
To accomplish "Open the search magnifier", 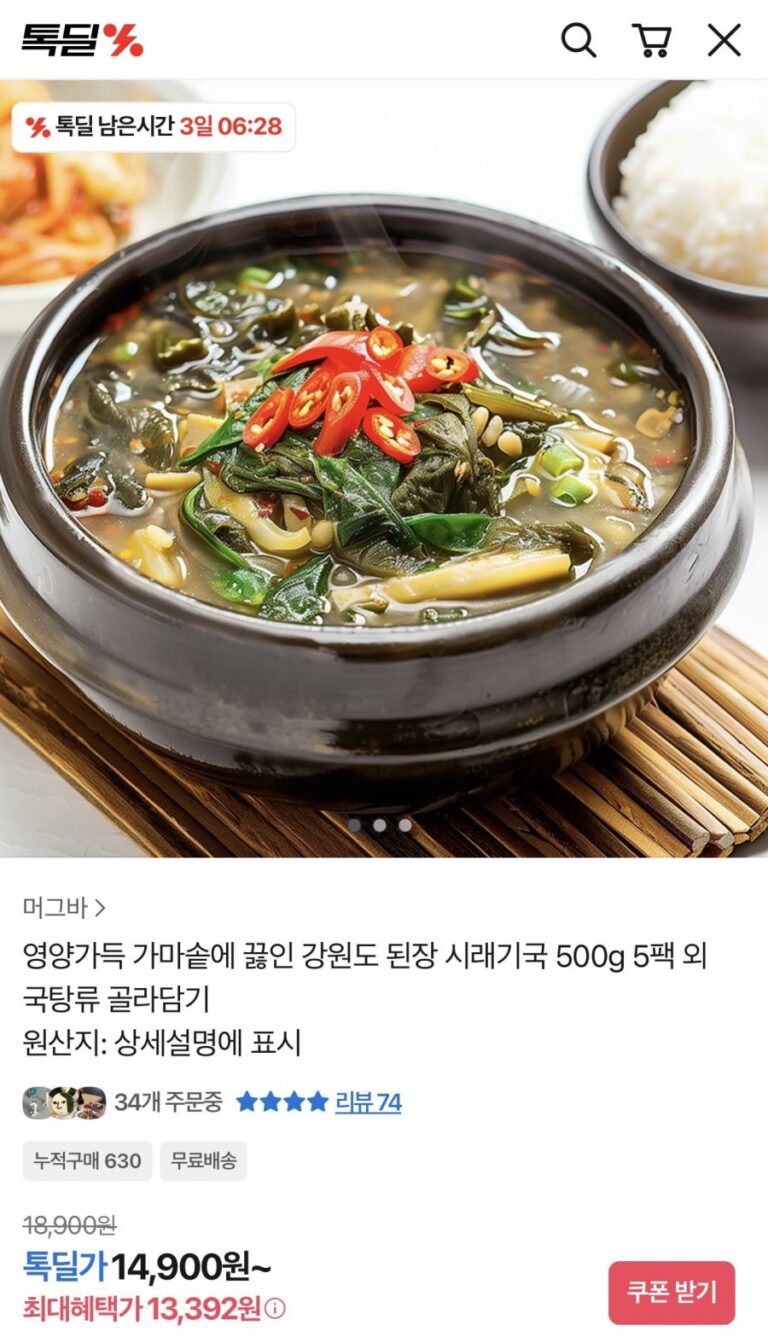I will [577, 40].
